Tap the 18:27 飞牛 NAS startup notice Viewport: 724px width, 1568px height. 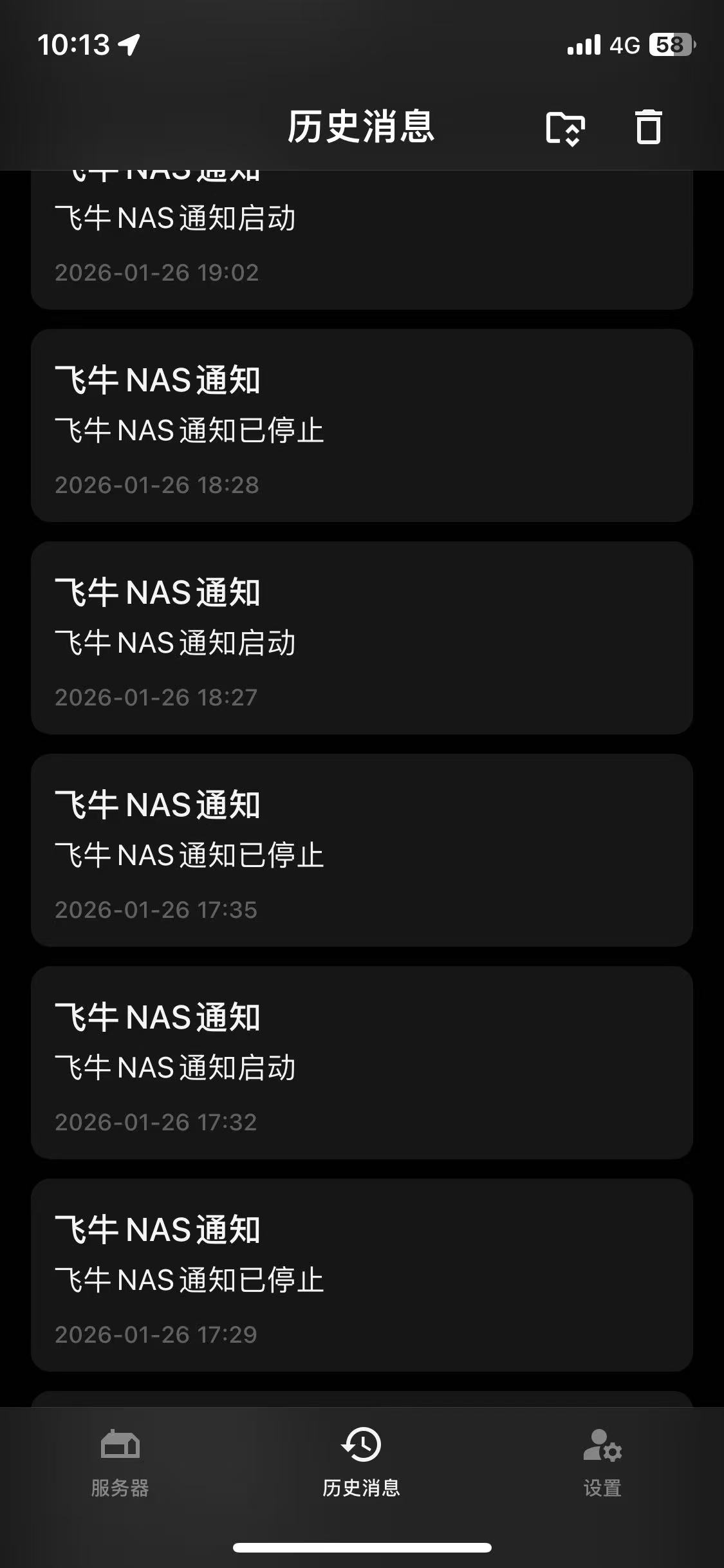click(x=362, y=637)
